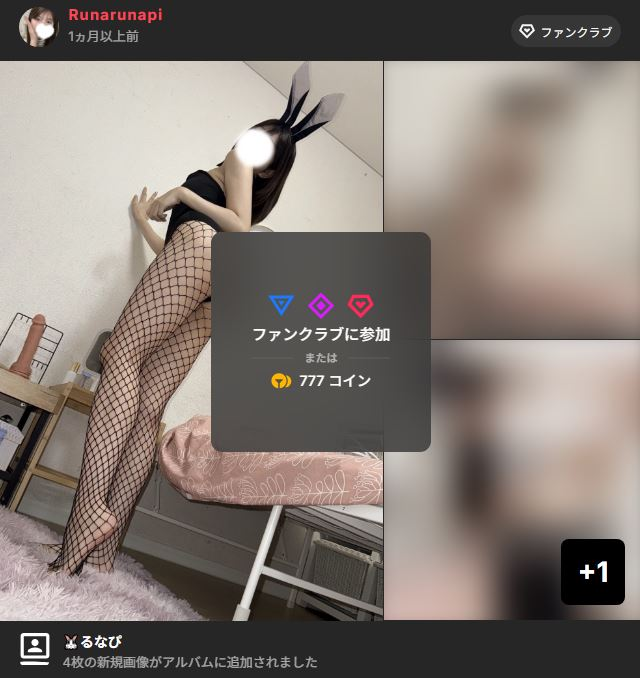This screenshot has height=678, width=640.
Task: Open the +1 additional images tile
Action: pyautogui.click(x=593, y=572)
